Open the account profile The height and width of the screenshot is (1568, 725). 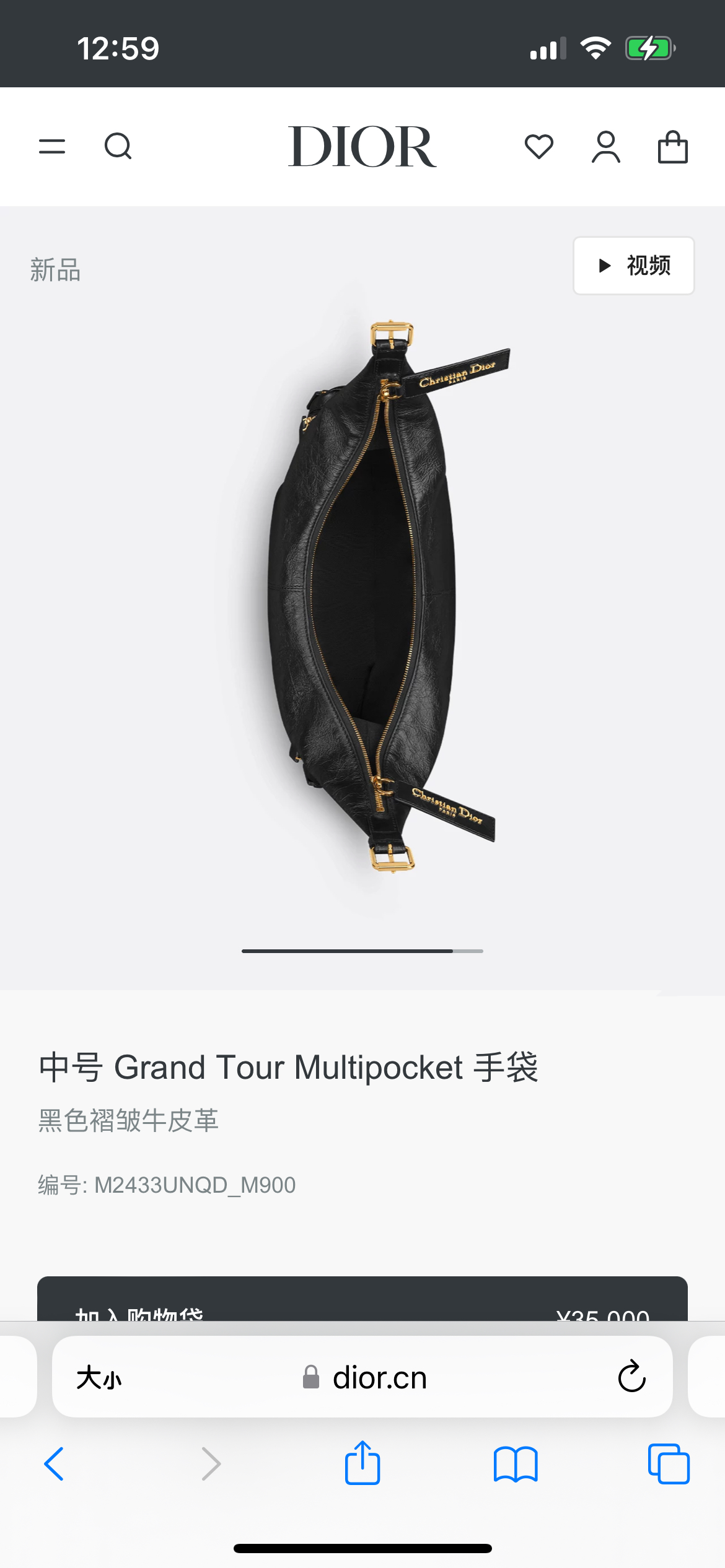605,147
